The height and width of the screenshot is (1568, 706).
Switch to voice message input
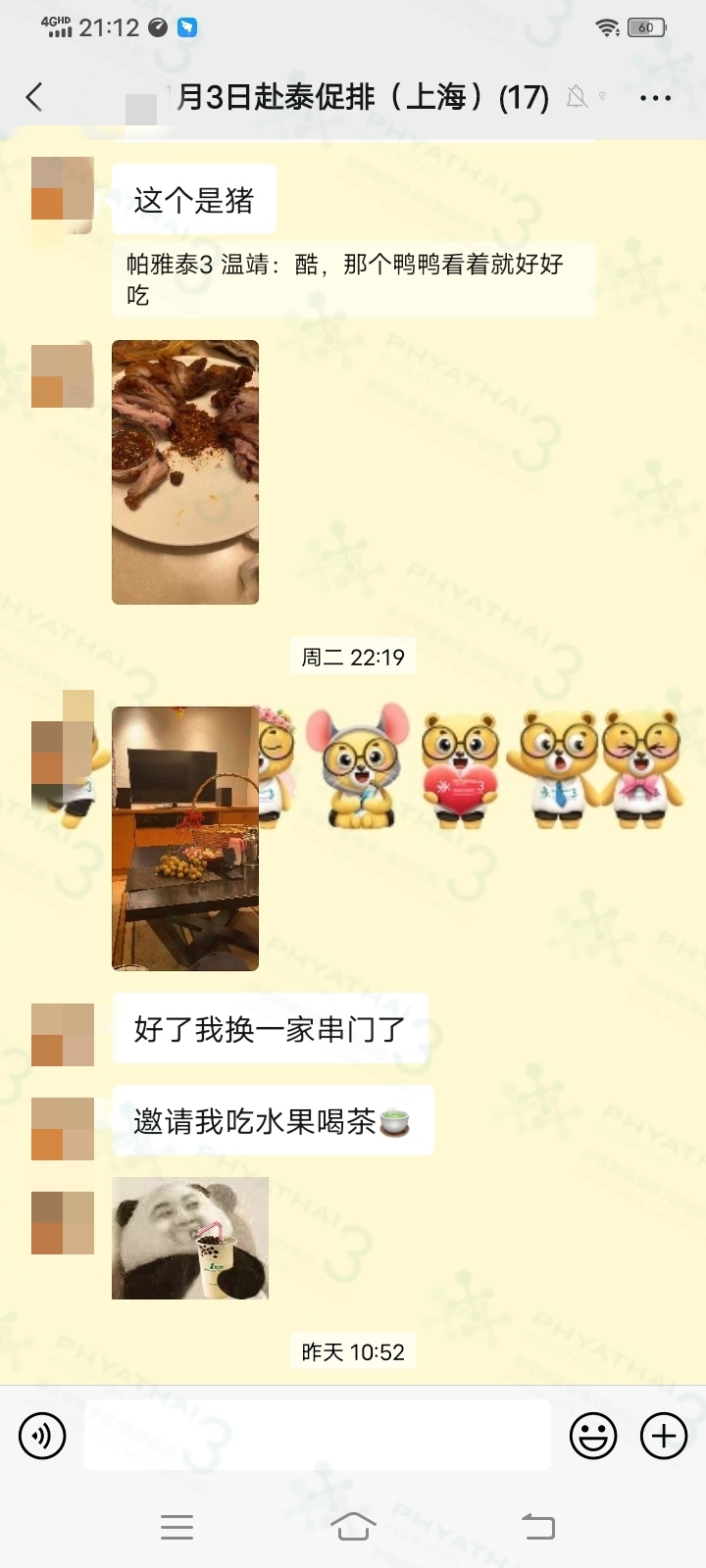[42, 1437]
